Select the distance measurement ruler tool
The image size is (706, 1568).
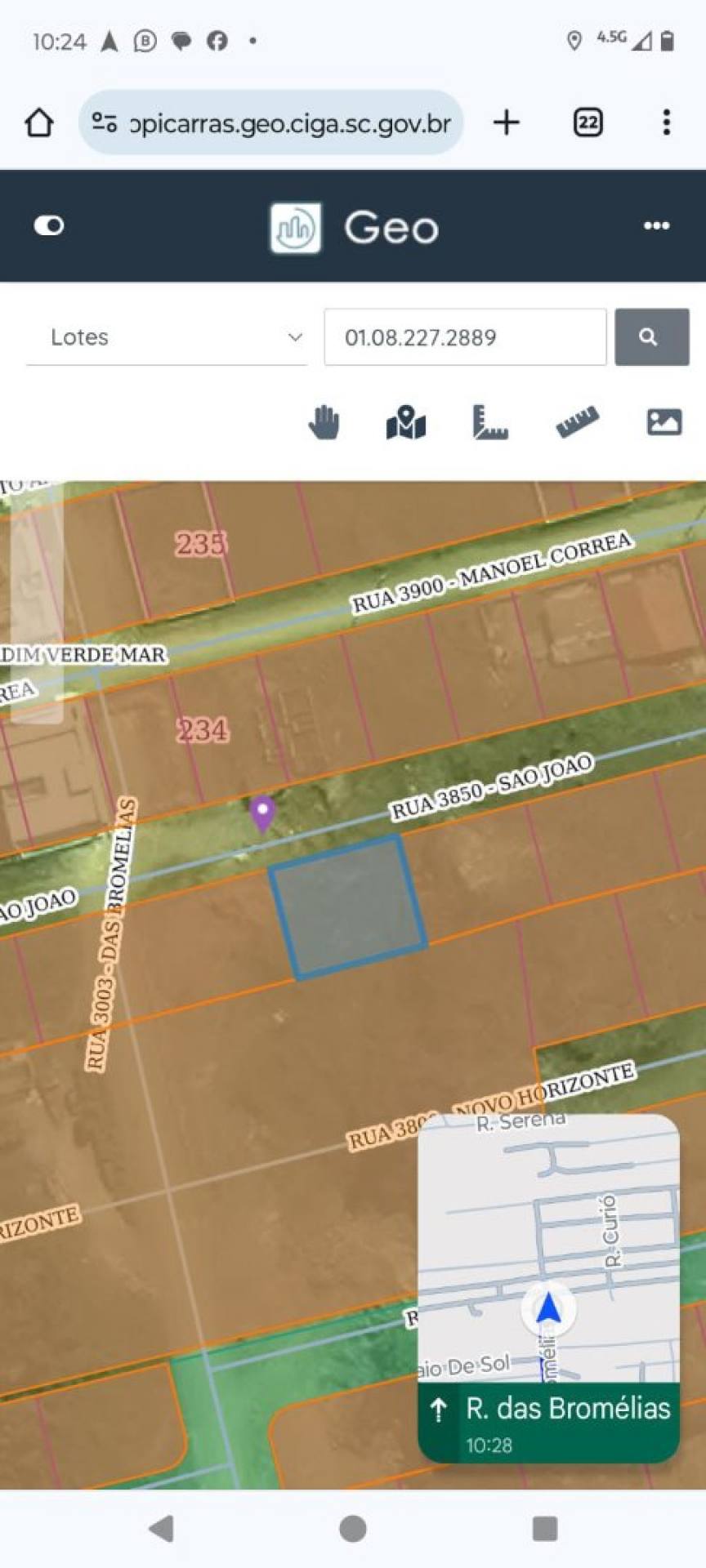[579, 423]
